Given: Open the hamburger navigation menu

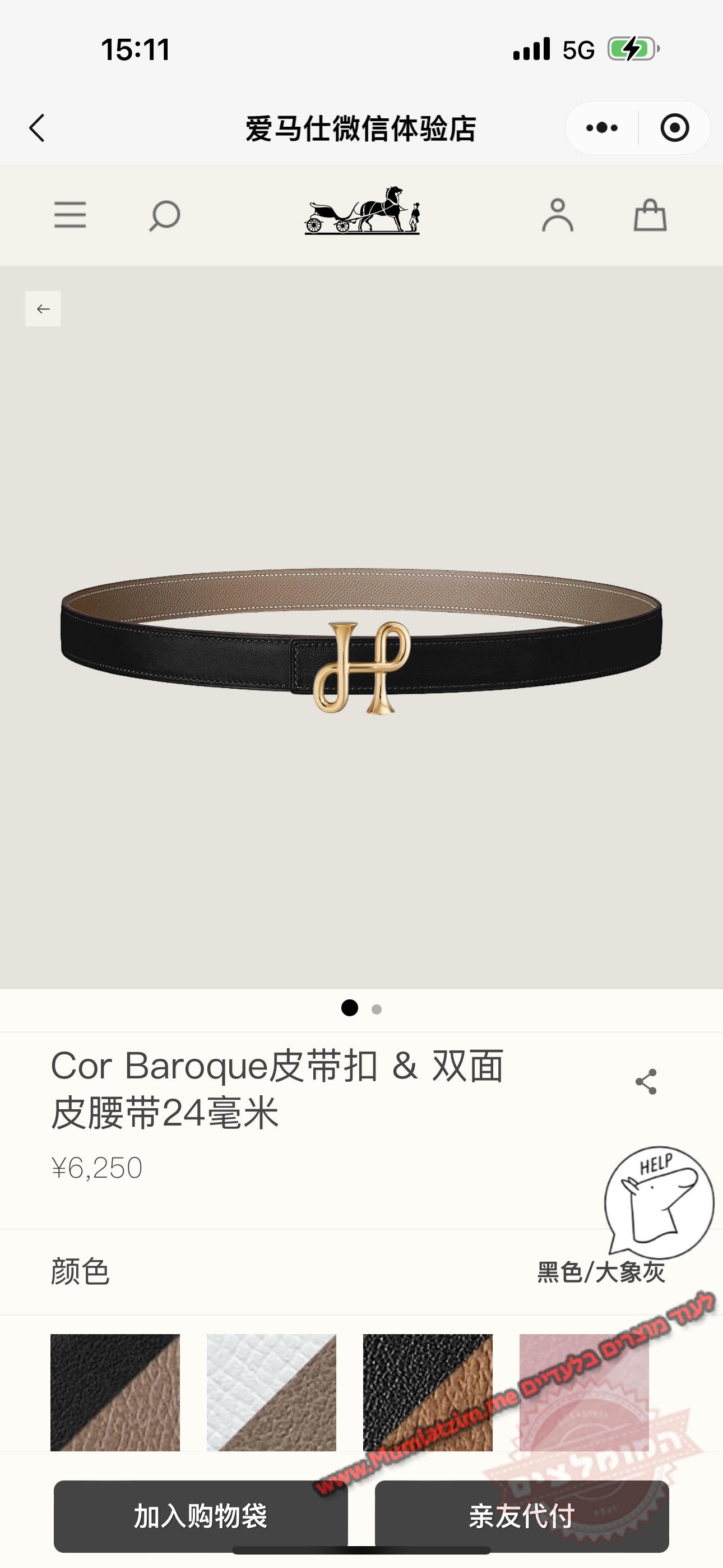Looking at the screenshot, I should click(x=70, y=215).
